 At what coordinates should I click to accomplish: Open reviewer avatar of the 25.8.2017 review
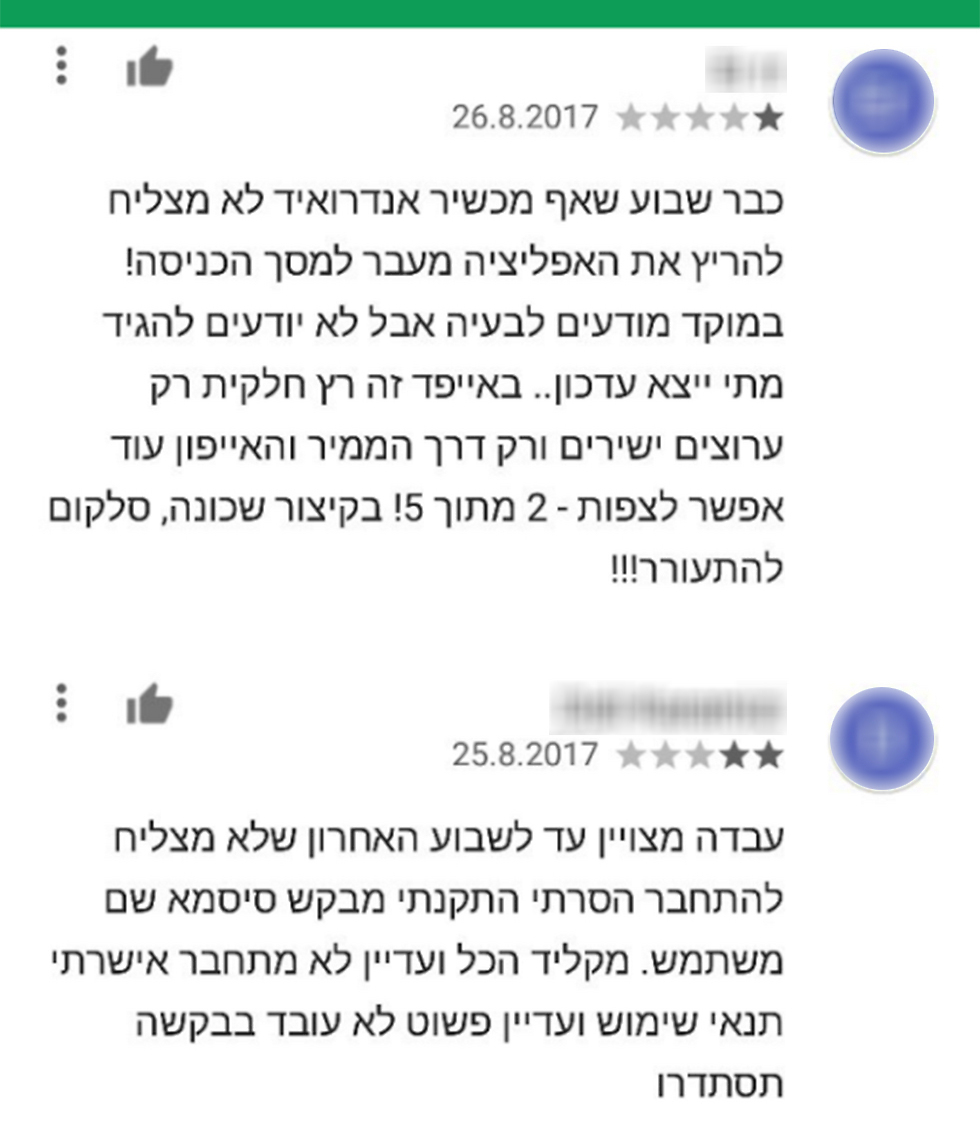coord(882,740)
